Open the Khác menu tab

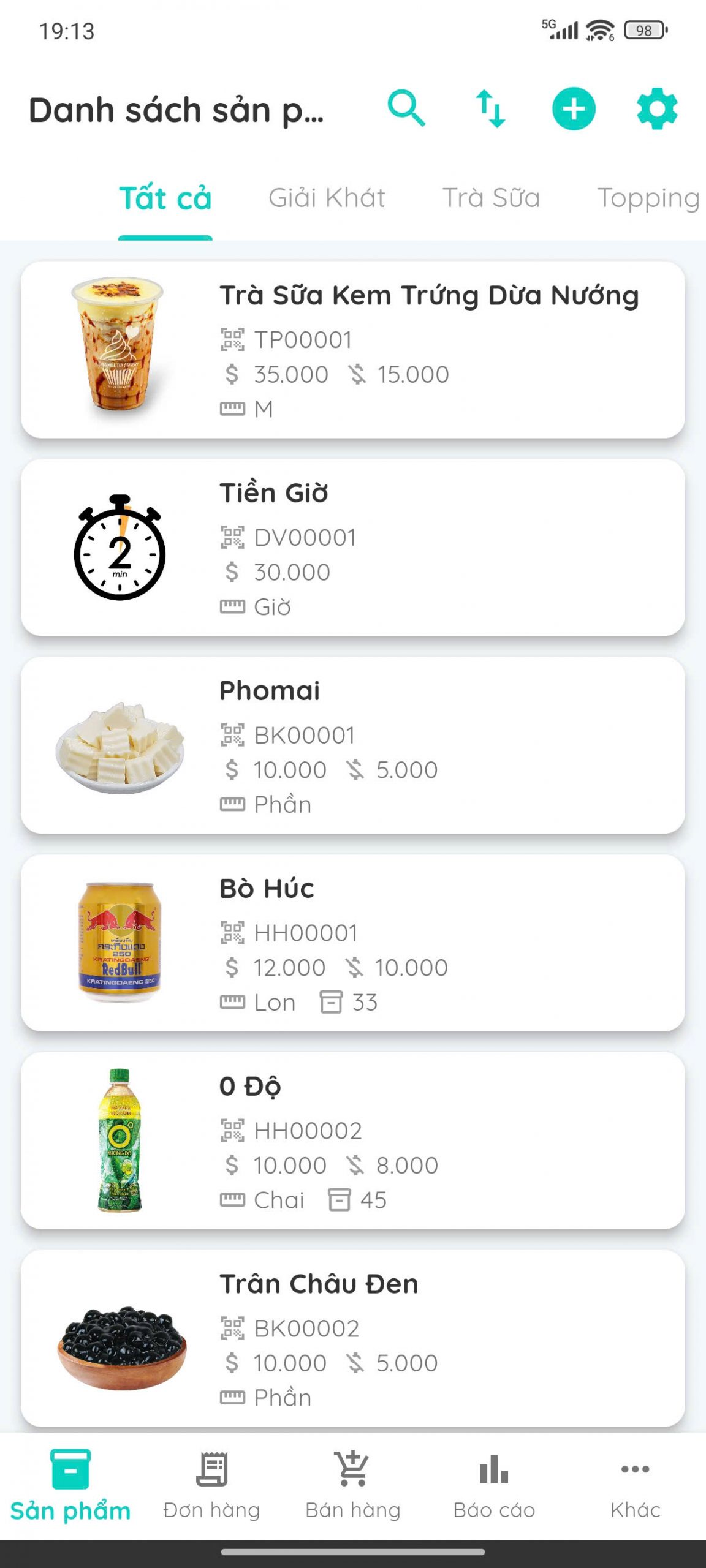(x=635, y=1485)
